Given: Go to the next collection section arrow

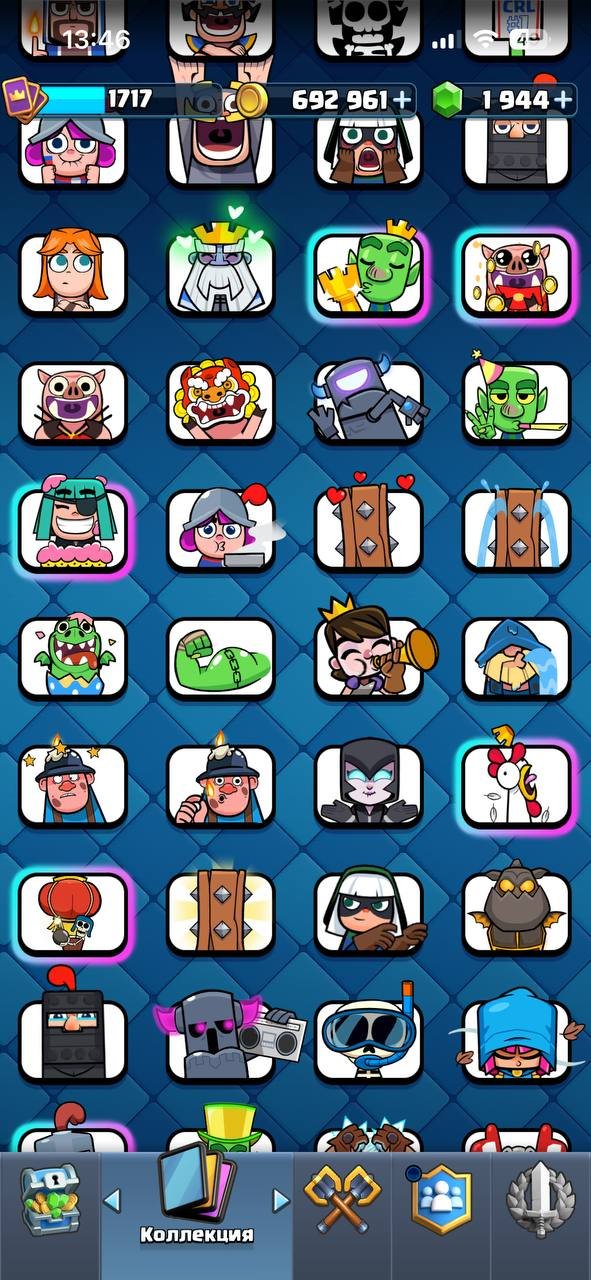Looking at the screenshot, I should coord(282,1199).
